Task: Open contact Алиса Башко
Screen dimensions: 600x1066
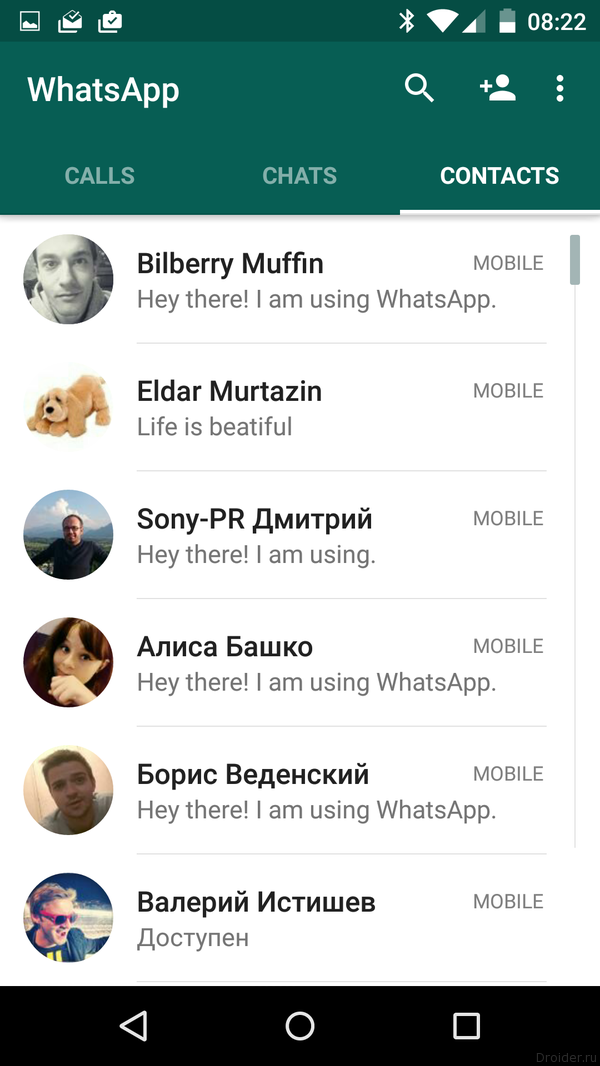Action: (300, 664)
